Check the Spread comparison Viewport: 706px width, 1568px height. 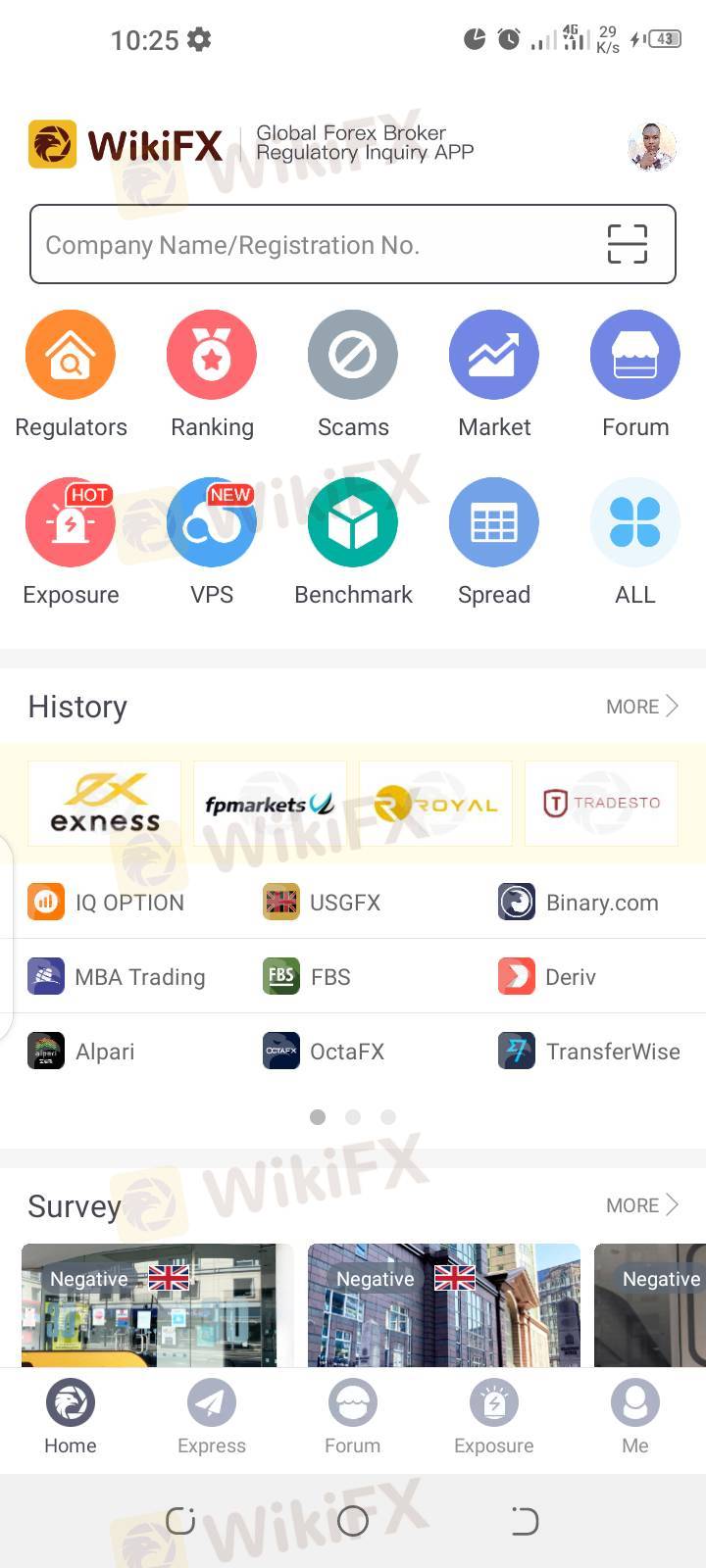(494, 523)
